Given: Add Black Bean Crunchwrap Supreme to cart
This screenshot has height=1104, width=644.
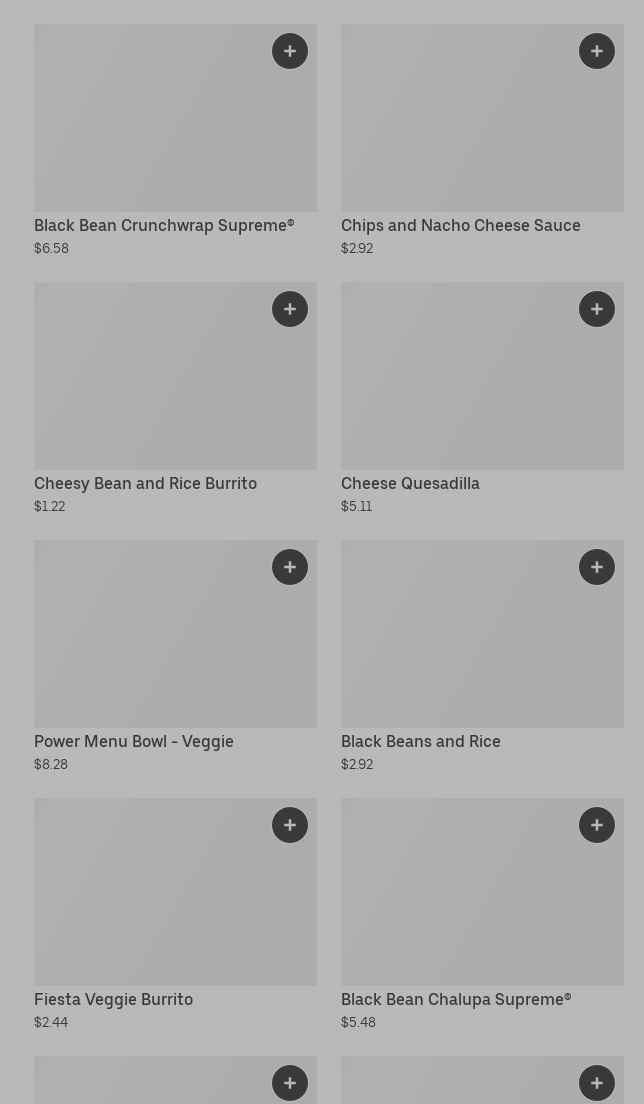Looking at the screenshot, I should (x=290, y=51).
